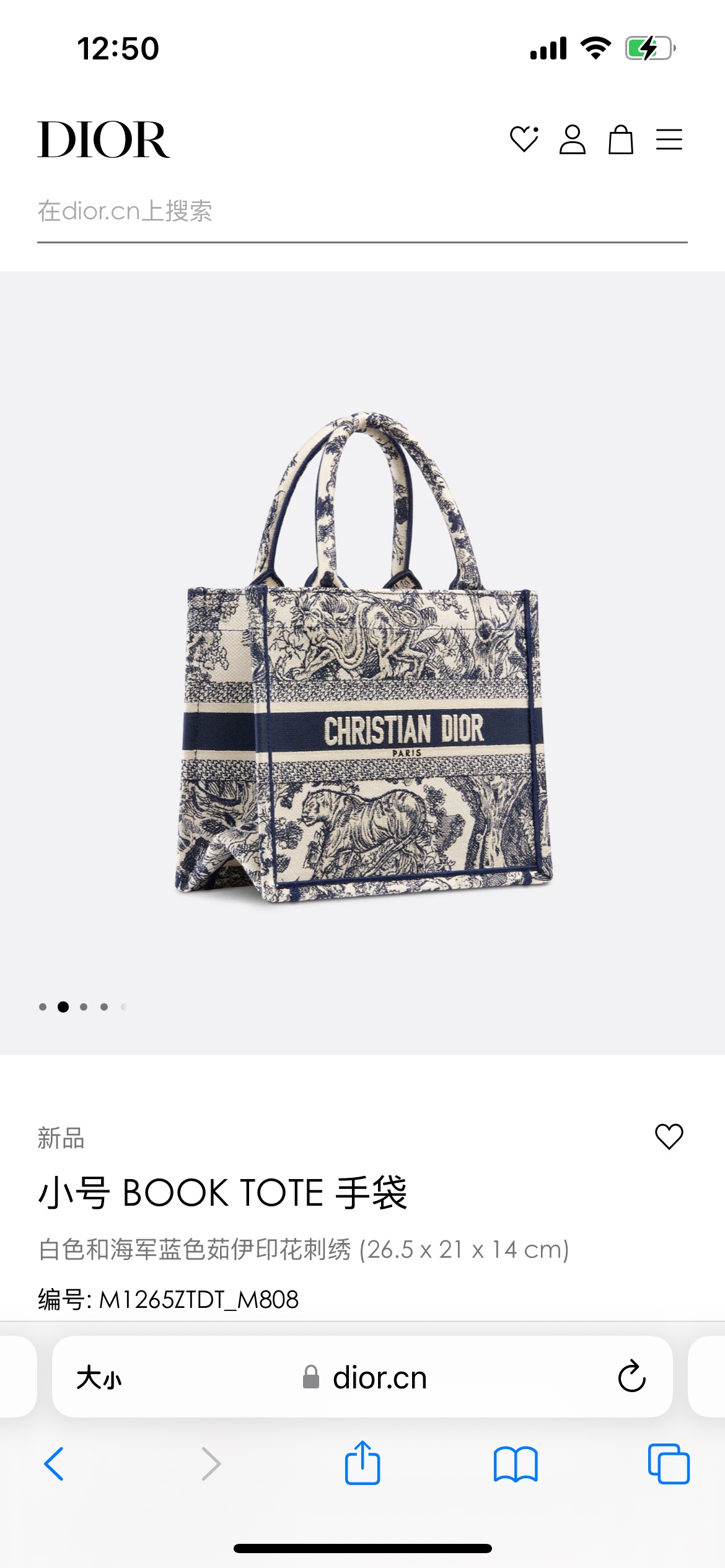
Task: Share this page from Safari
Action: tap(362, 1463)
